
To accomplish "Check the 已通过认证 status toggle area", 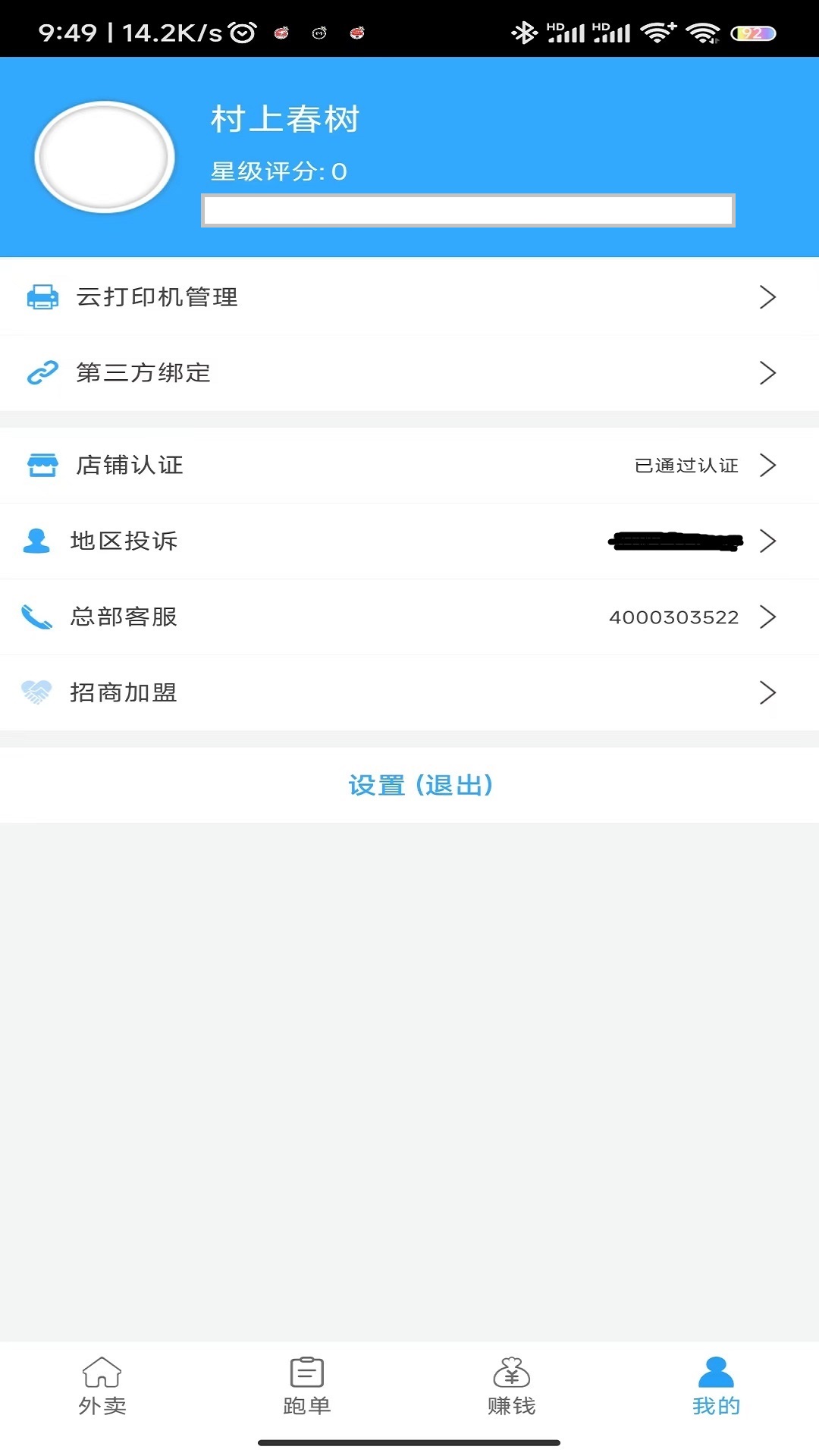I will [686, 466].
